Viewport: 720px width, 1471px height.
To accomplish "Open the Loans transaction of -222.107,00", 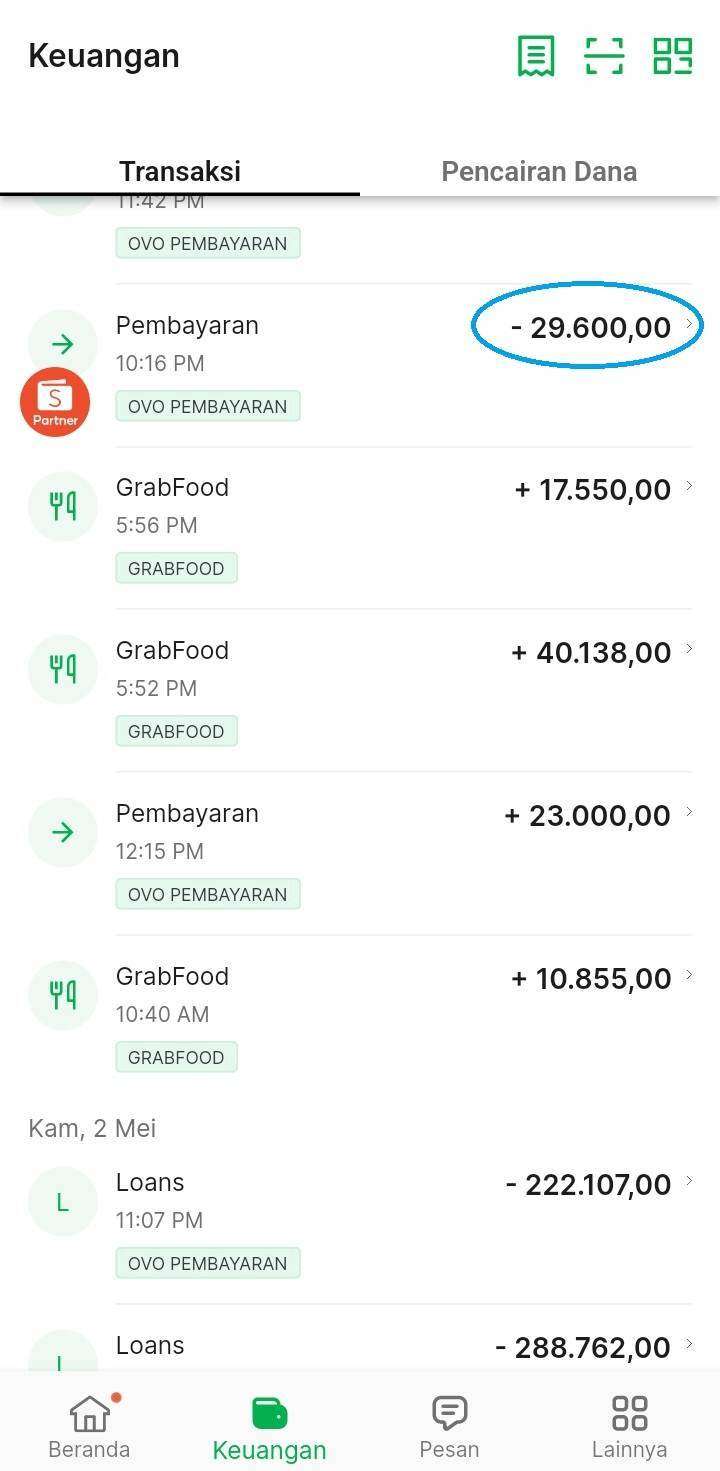I will click(x=360, y=1223).
